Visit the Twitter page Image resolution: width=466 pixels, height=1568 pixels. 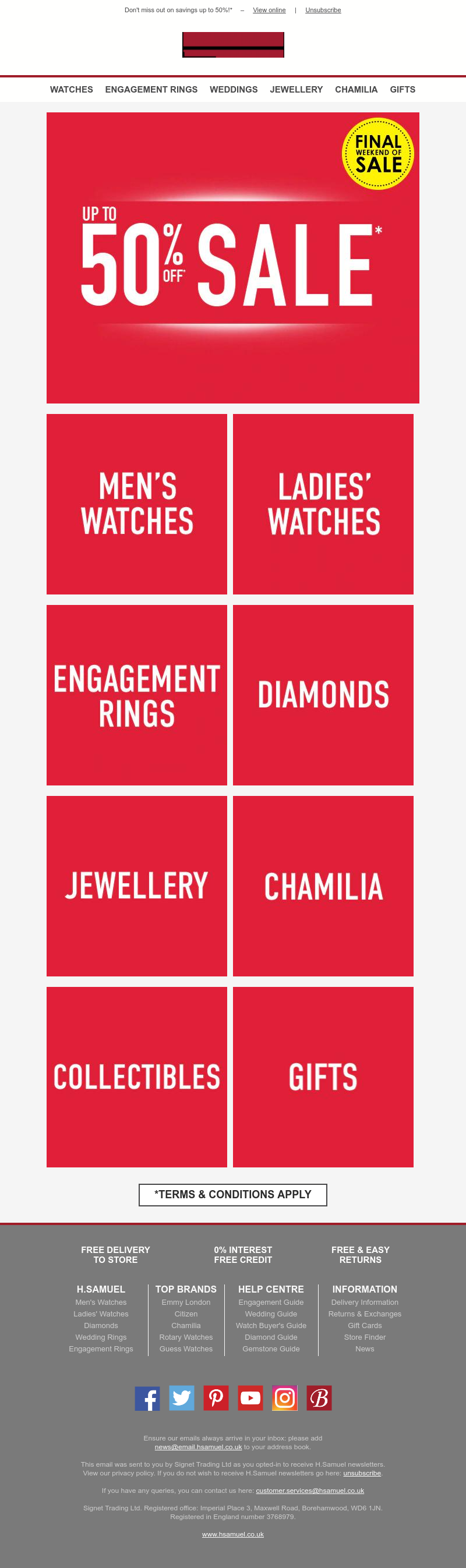pos(182,1397)
